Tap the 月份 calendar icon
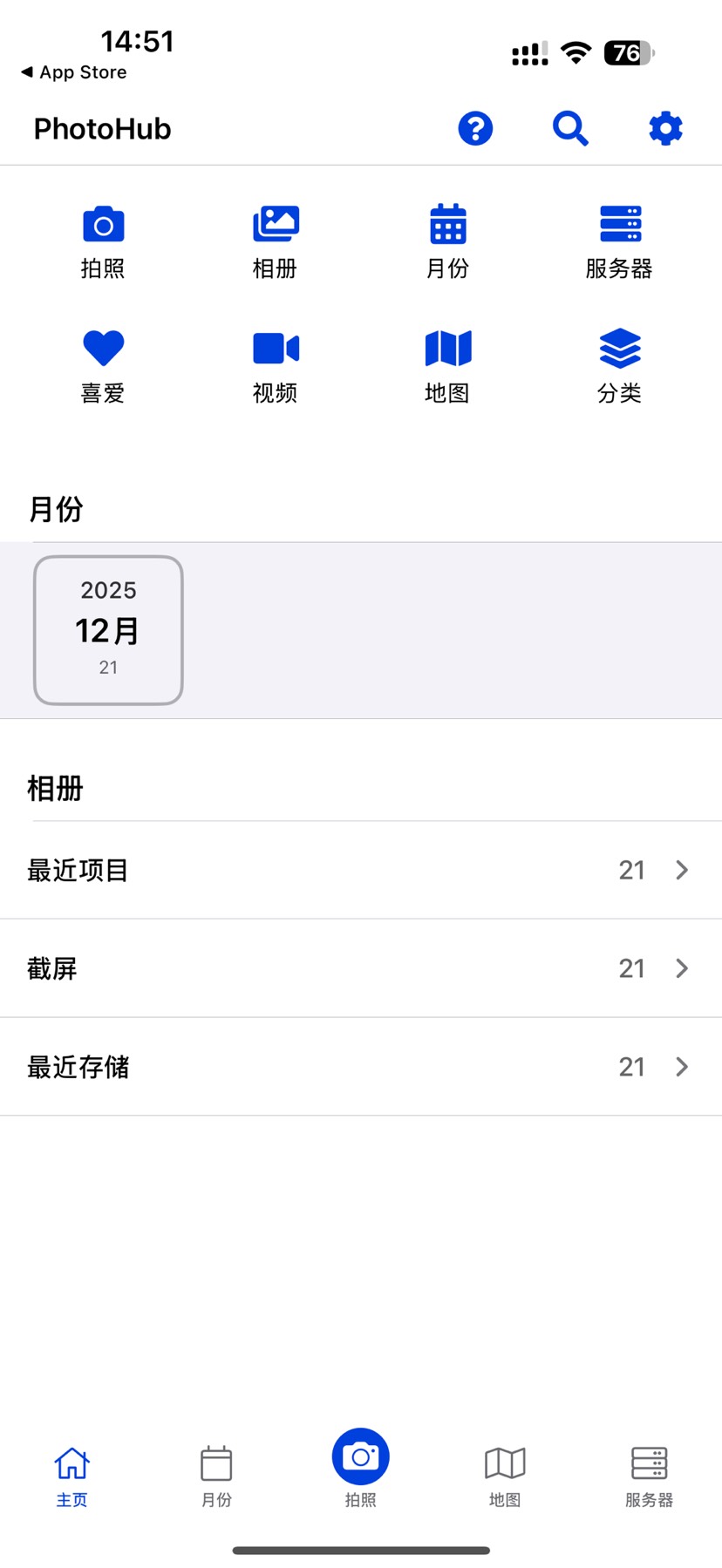The width and height of the screenshot is (722, 1568). pos(446,225)
